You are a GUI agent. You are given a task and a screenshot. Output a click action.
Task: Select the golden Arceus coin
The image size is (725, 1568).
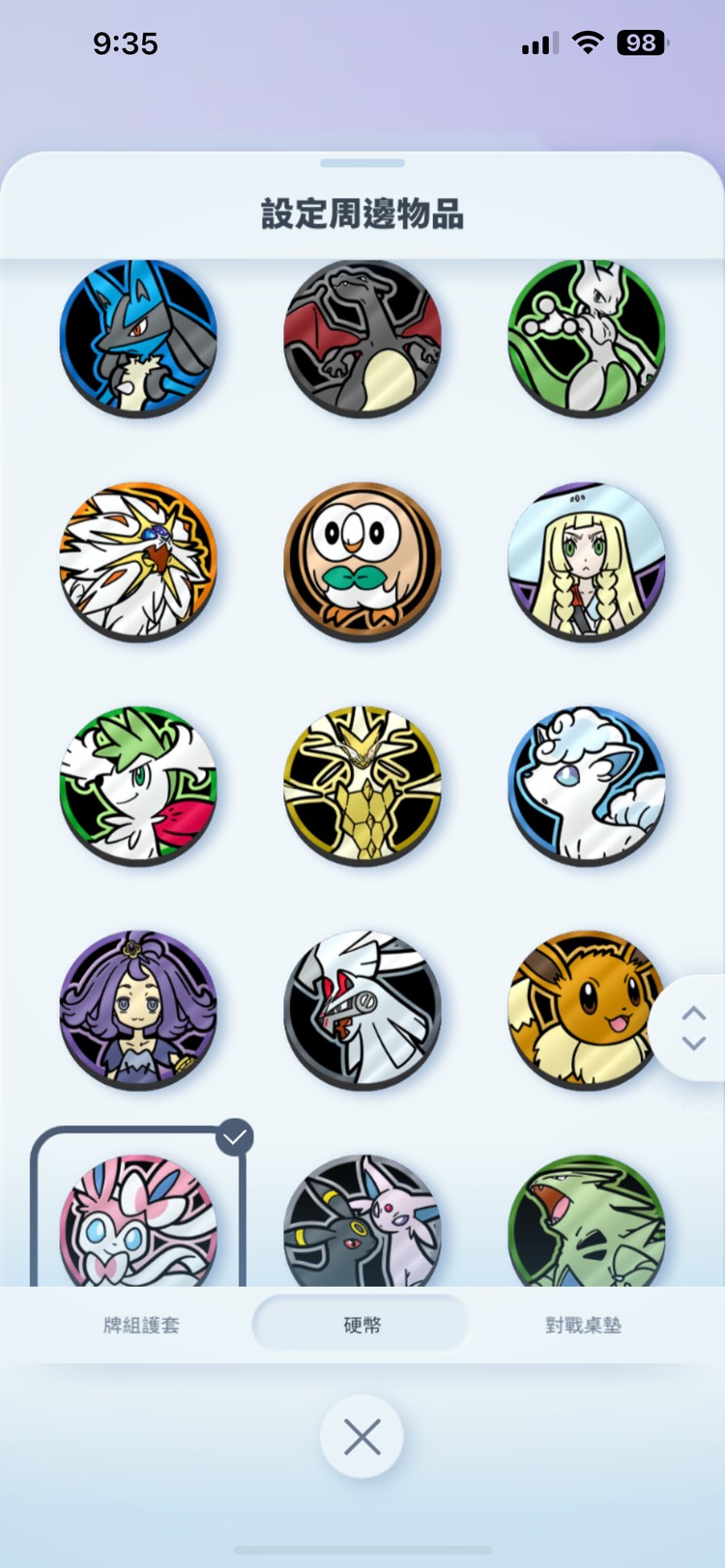pos(362,784)
